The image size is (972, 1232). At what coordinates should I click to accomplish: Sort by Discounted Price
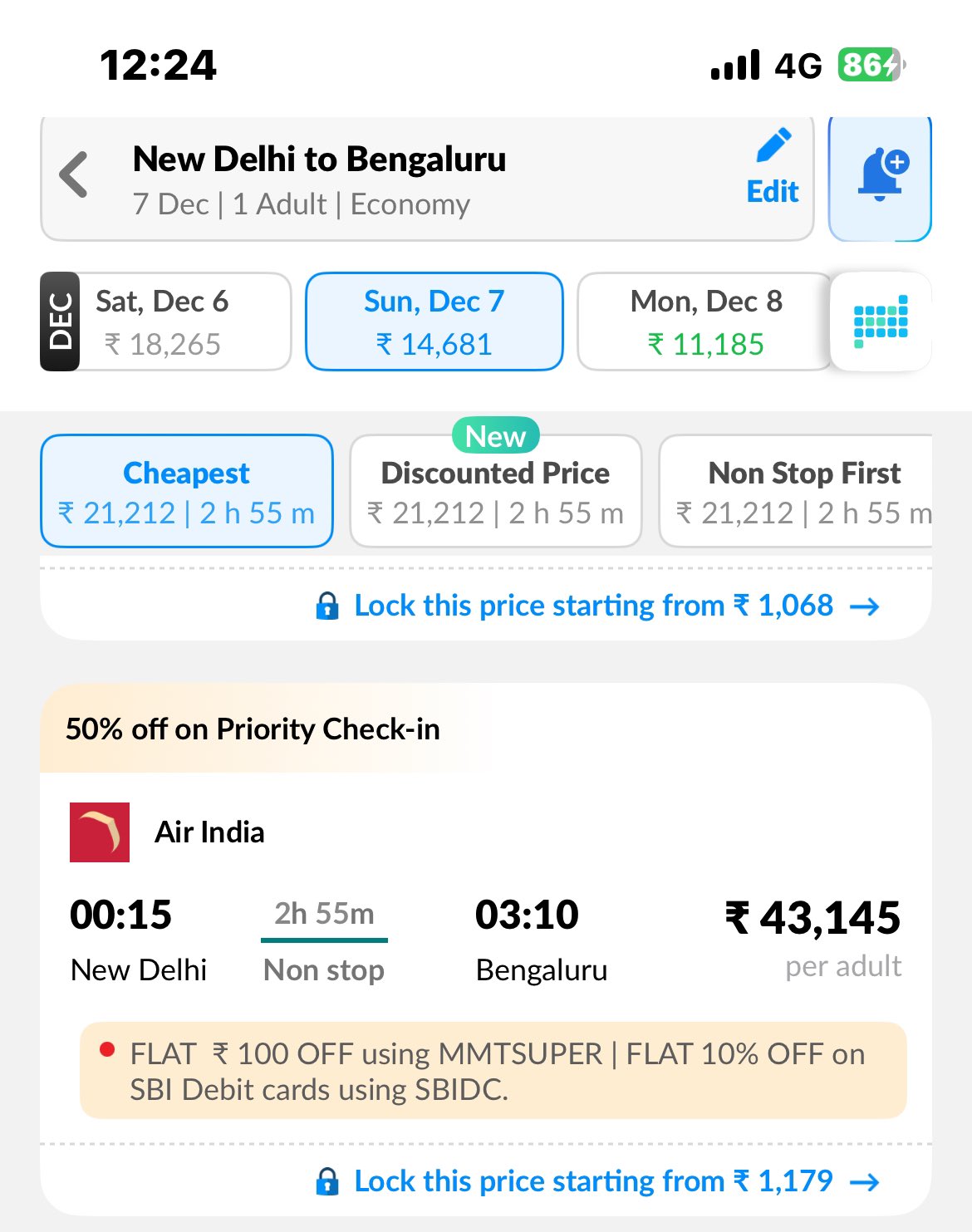[495, 492]
